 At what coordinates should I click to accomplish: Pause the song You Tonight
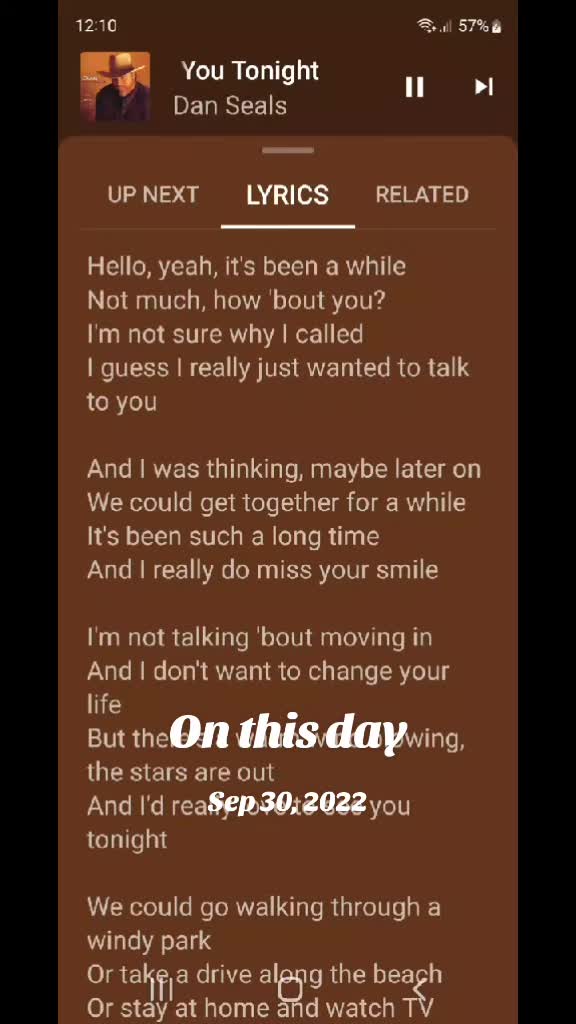415,87
